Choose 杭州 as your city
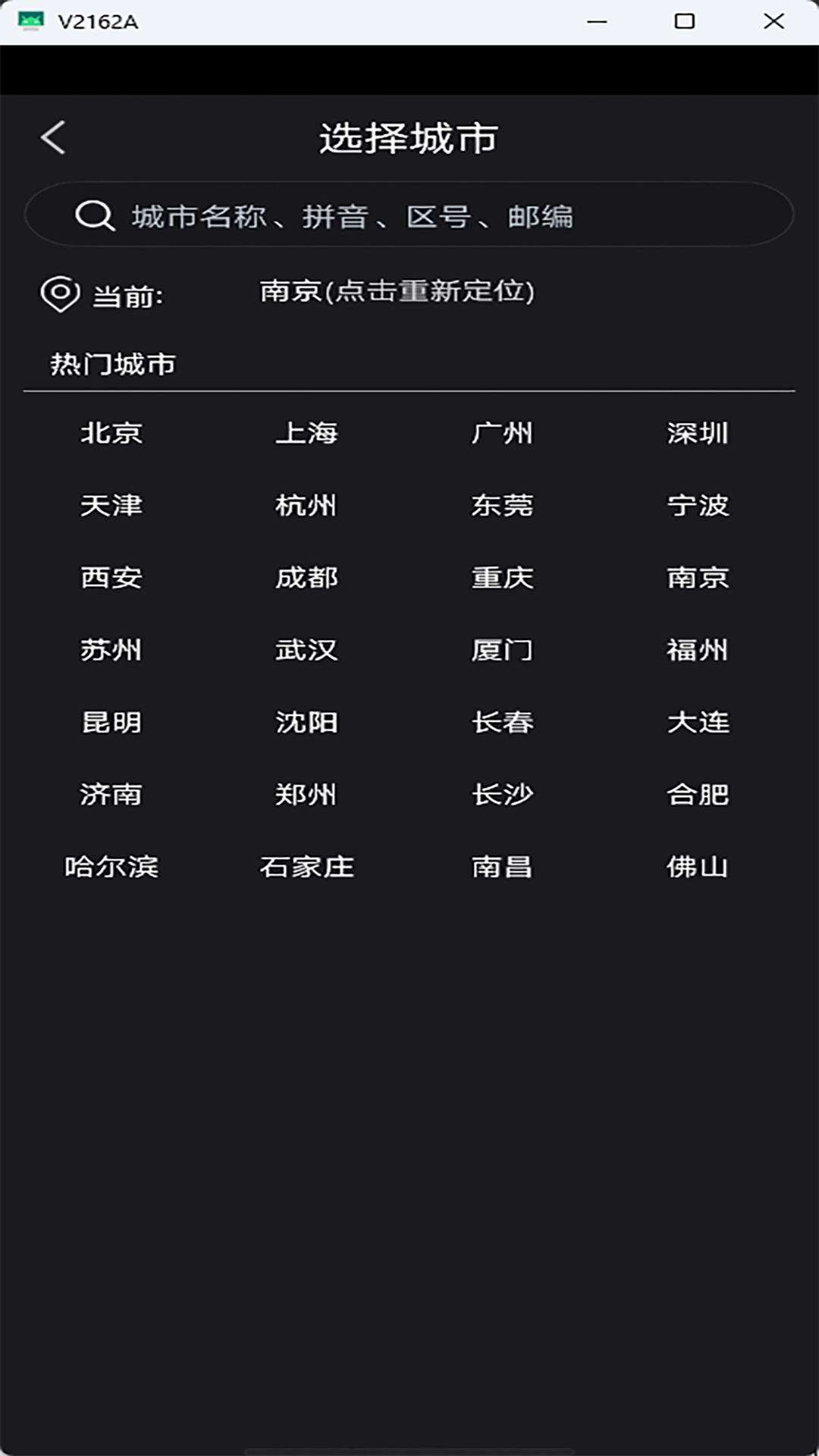Screen dimensions: 819x1456 [306, 506]
